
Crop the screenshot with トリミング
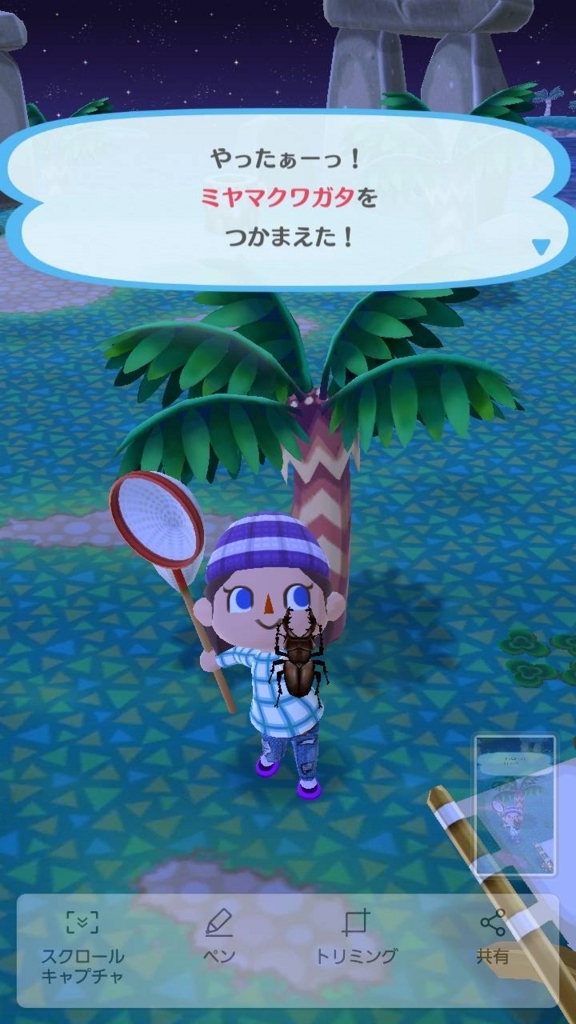[x=356, y=938]
